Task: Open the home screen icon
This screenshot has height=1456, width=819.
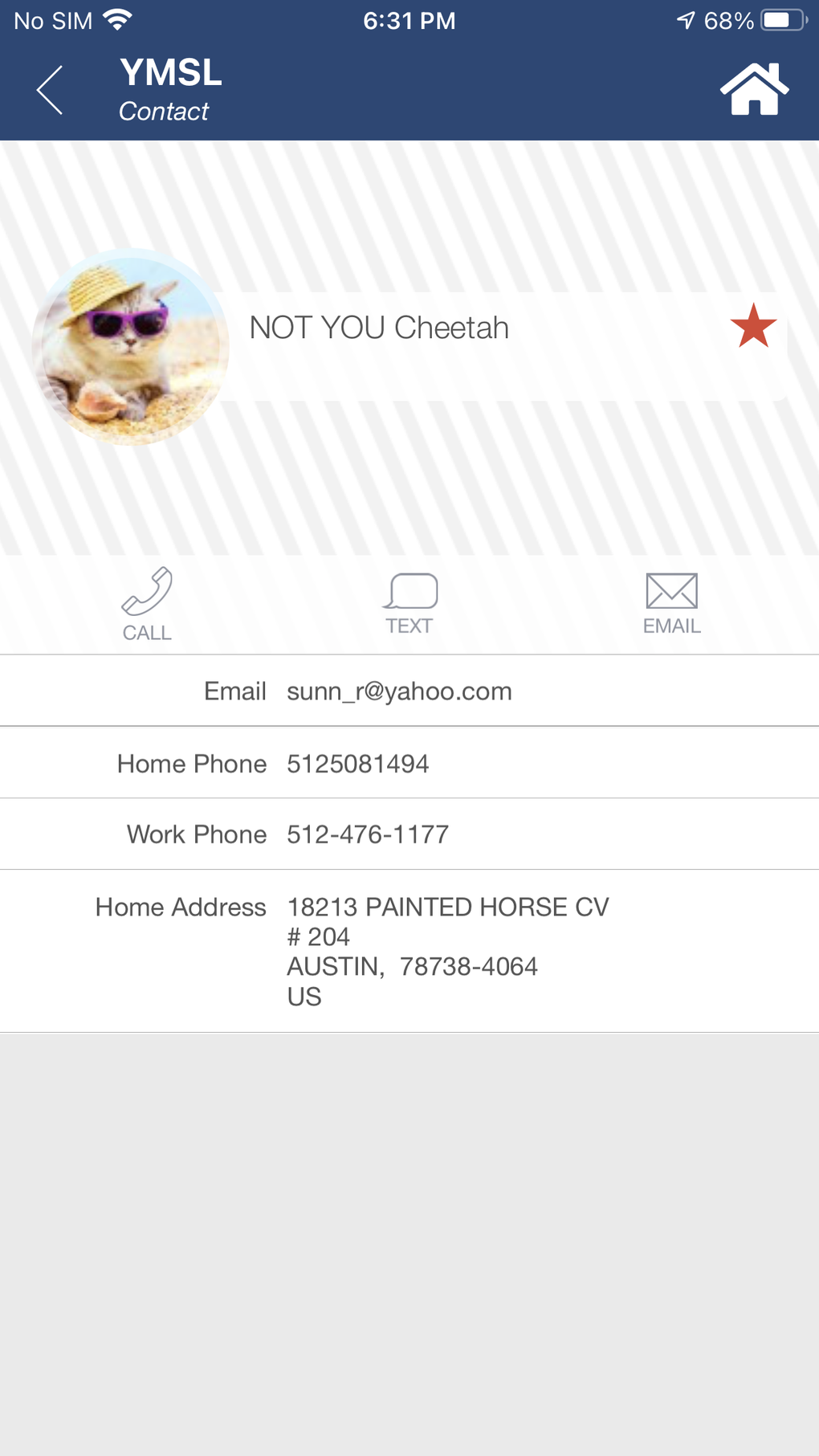Action: tap(754, 89)
